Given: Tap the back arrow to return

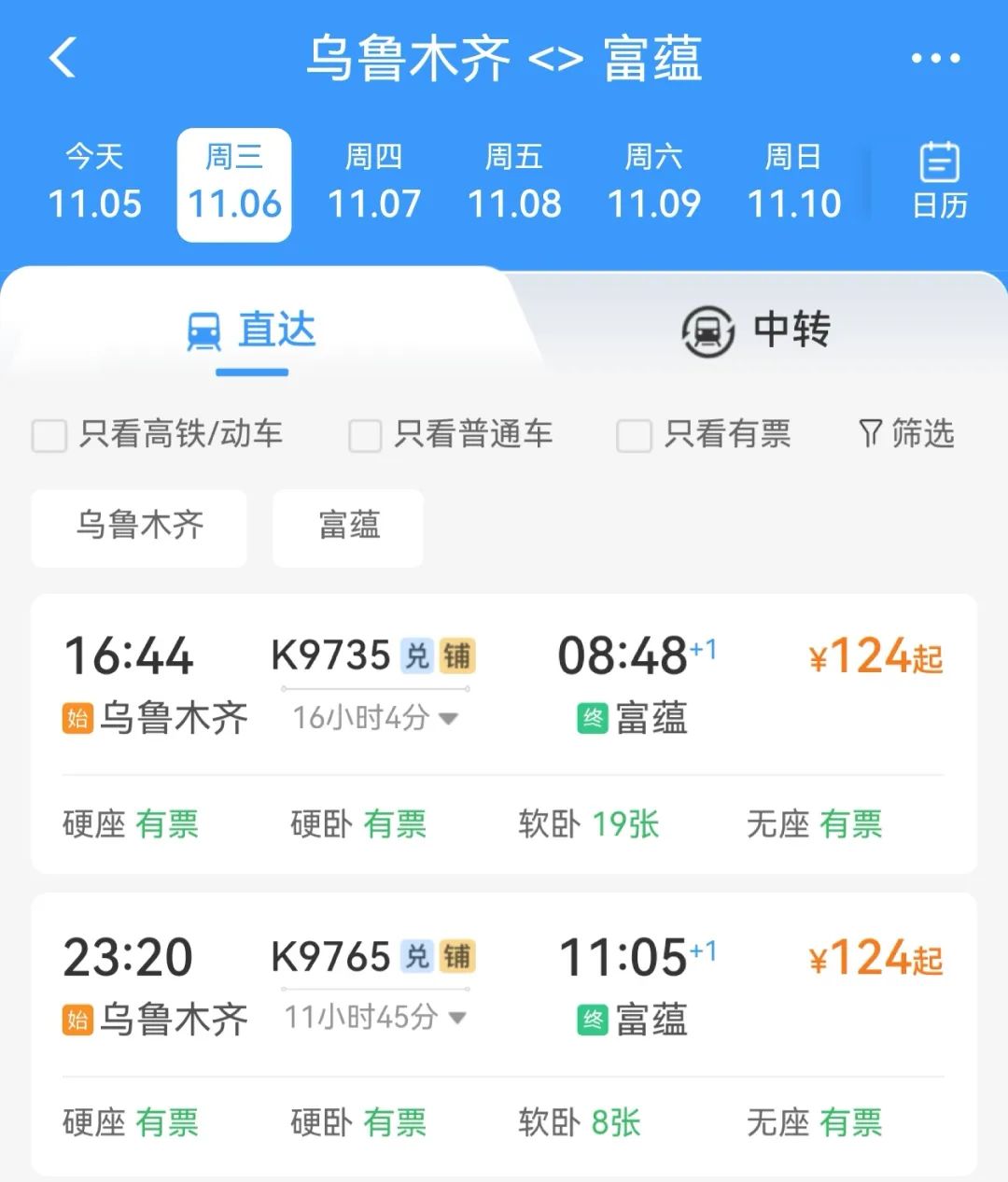Looking at the screenshot, I should point(63,58).
